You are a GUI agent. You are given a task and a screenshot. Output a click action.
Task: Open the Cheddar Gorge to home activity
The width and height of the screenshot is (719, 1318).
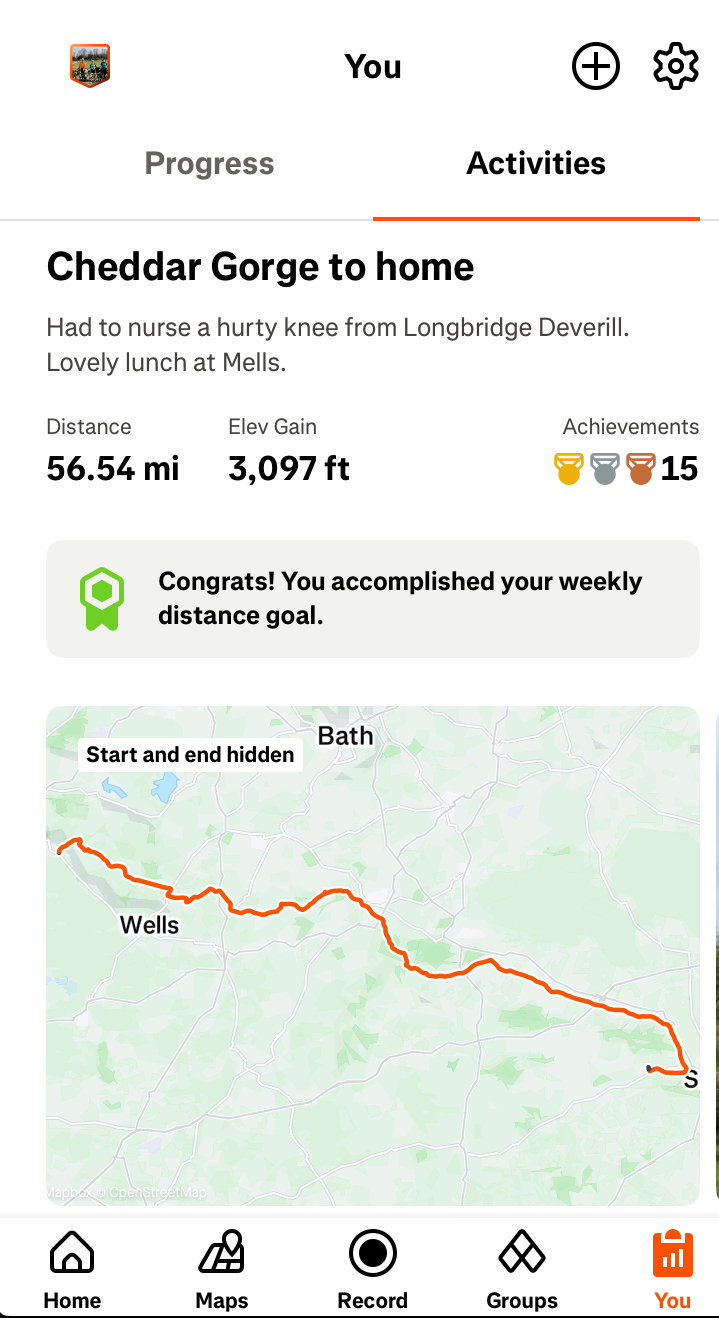260,267
